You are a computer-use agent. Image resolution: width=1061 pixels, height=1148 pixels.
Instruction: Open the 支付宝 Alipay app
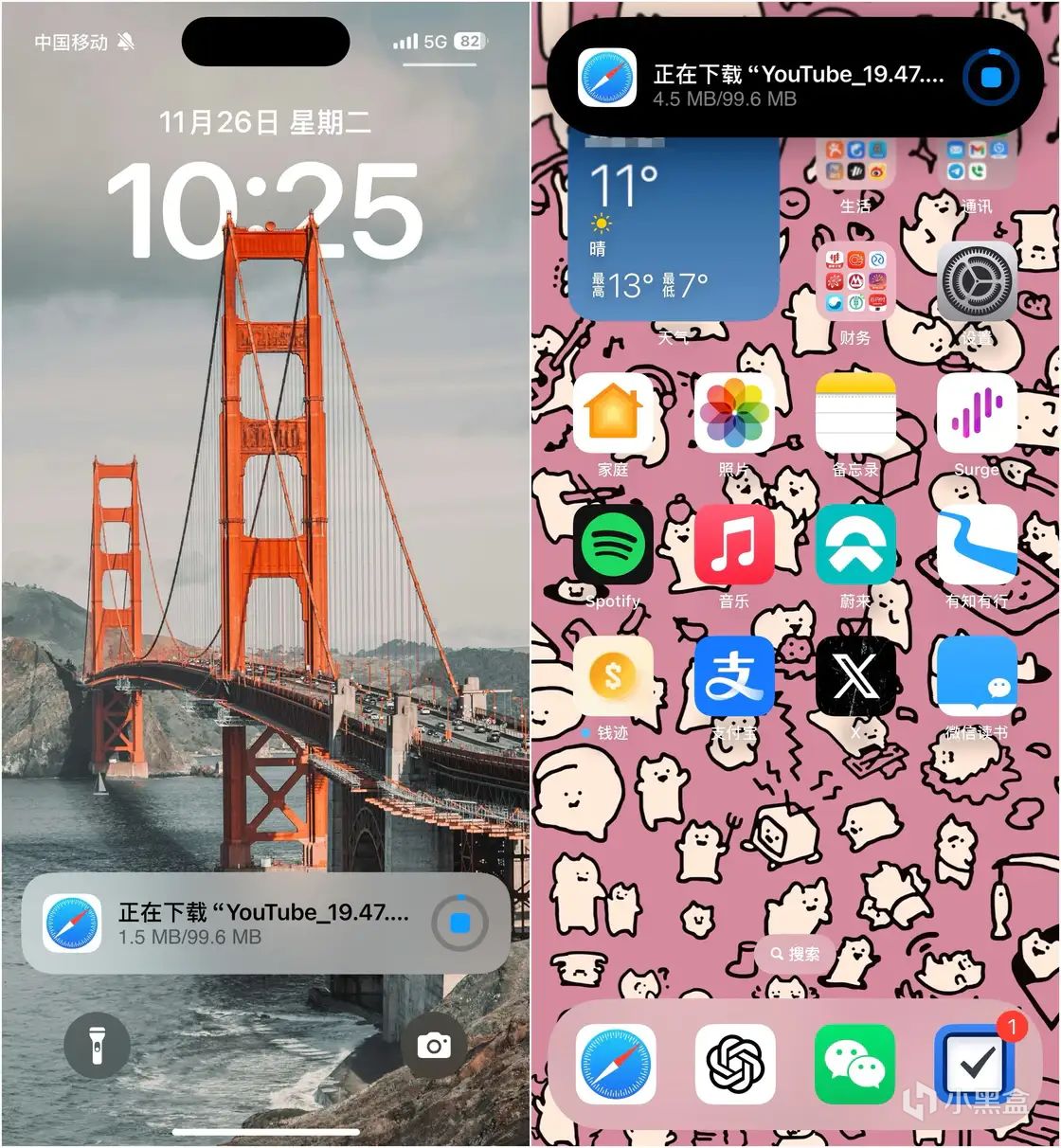pyautogui.click(x=734, y=676)
